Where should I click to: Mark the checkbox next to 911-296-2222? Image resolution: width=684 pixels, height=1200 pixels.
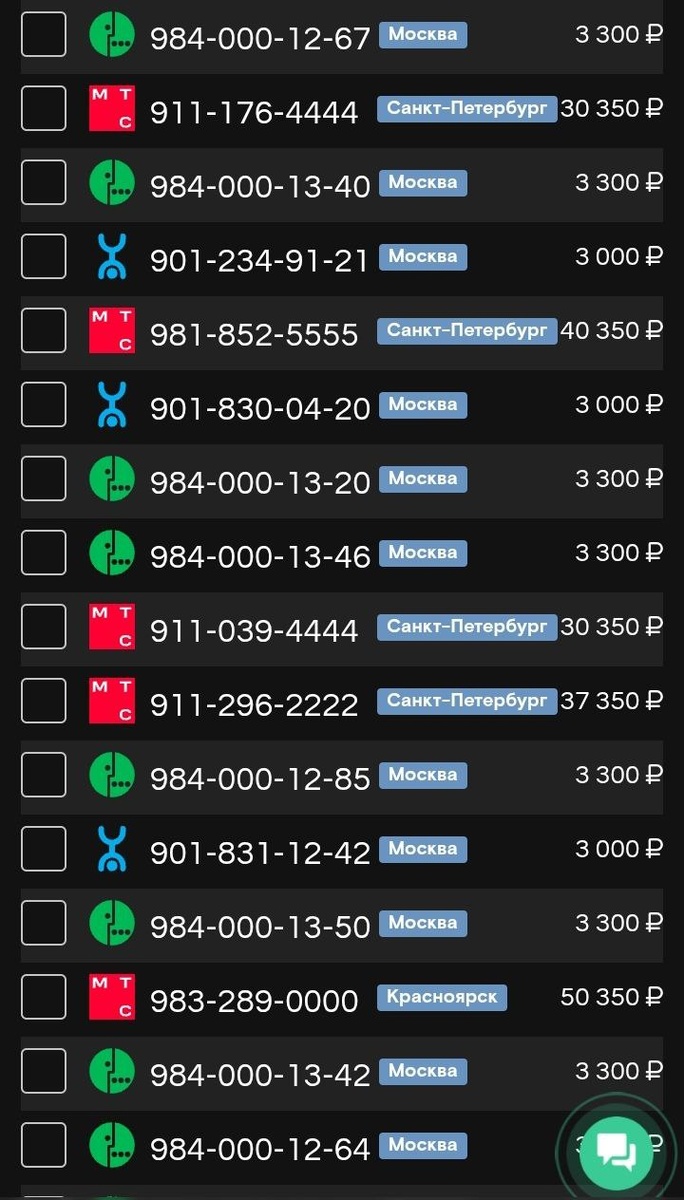tap(44, 701)
